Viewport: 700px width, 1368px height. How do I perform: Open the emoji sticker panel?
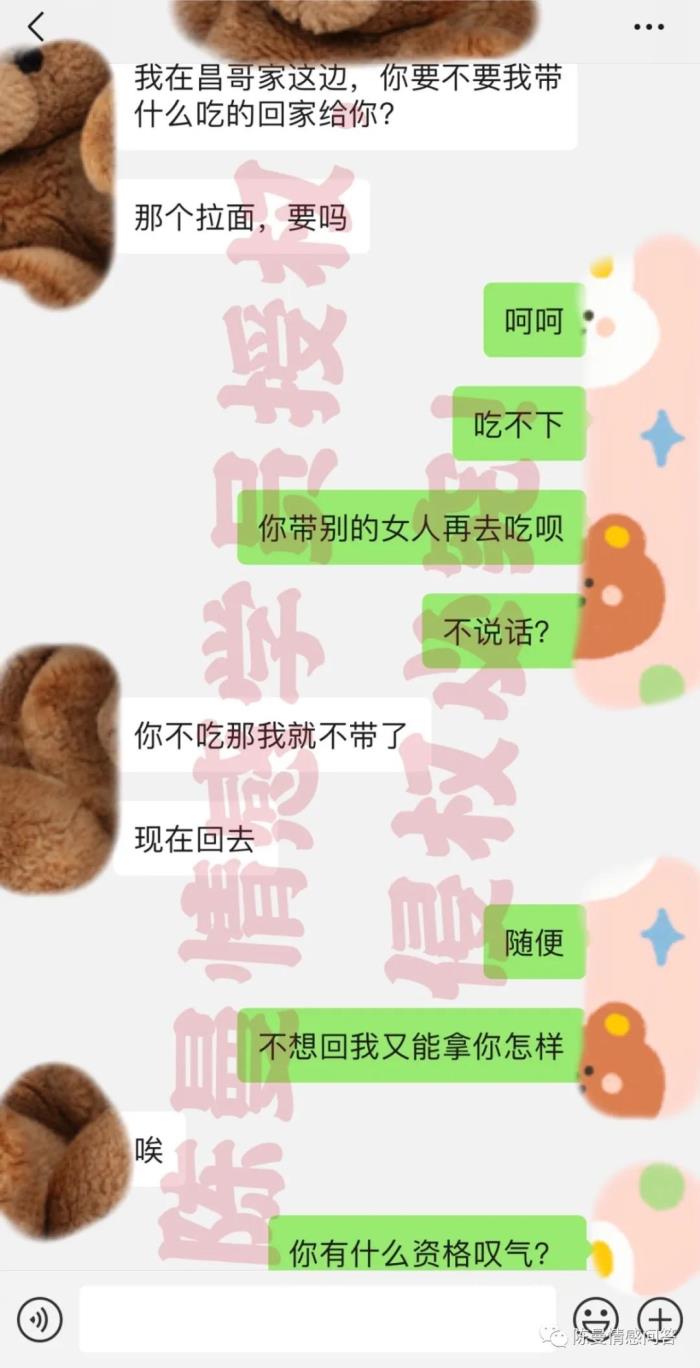tap(596, 1318)
